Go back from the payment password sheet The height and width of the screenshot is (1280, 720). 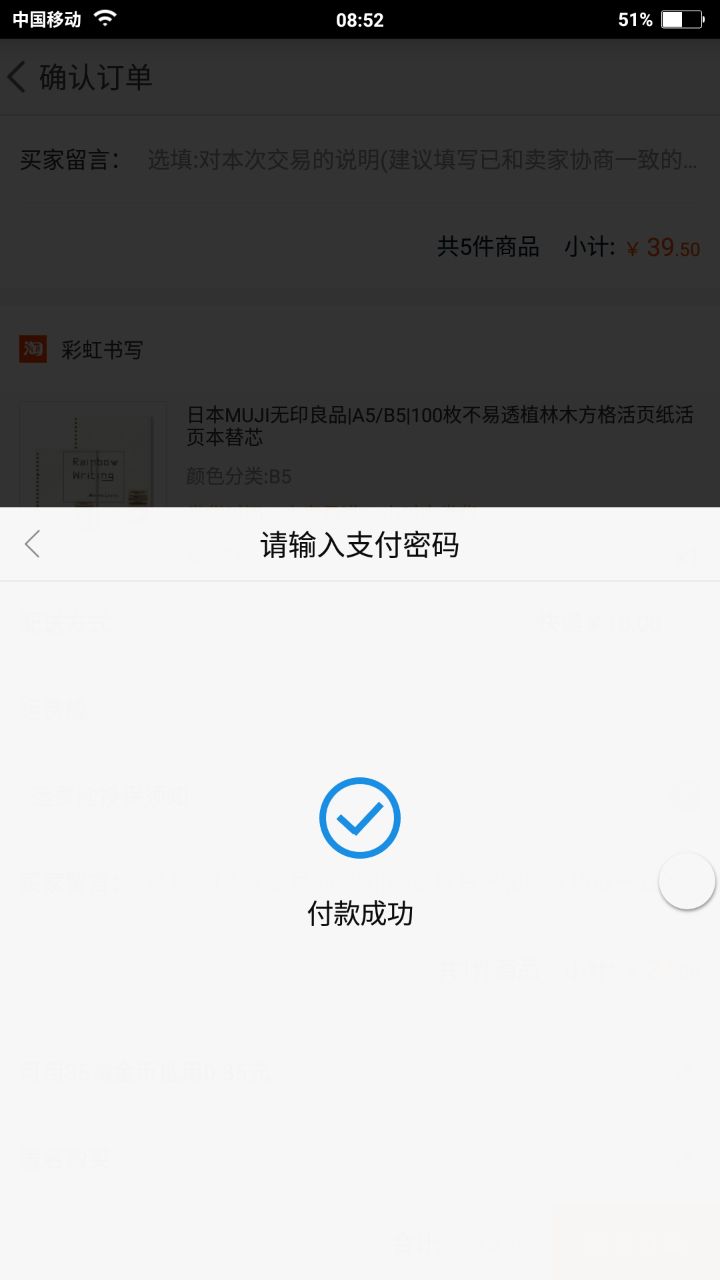(33, 544)
